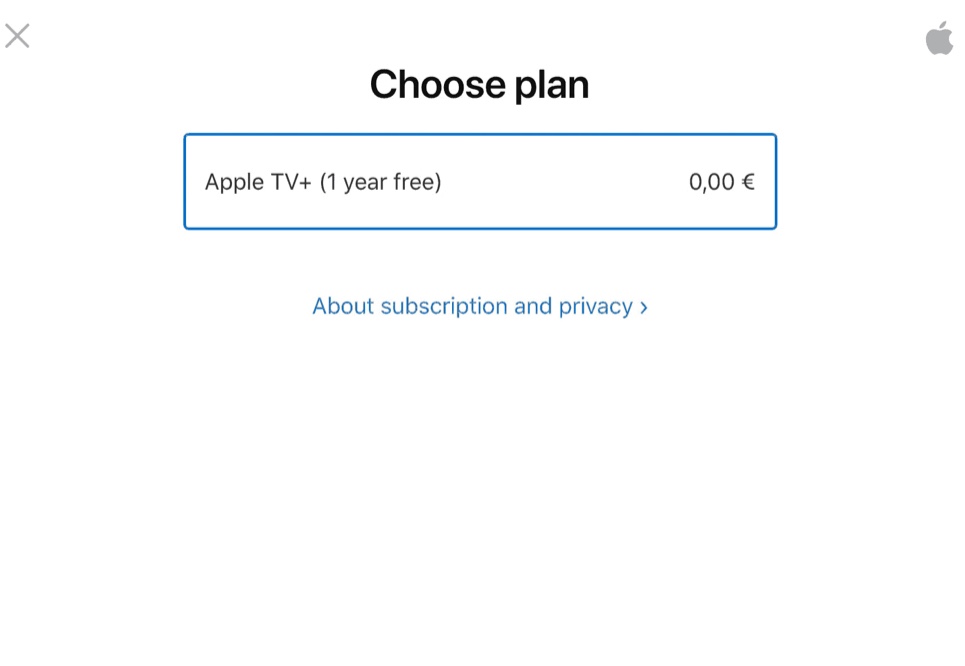Open About subscription and privacy link
This screenshot has width=965, height=666.
(480, 306)
